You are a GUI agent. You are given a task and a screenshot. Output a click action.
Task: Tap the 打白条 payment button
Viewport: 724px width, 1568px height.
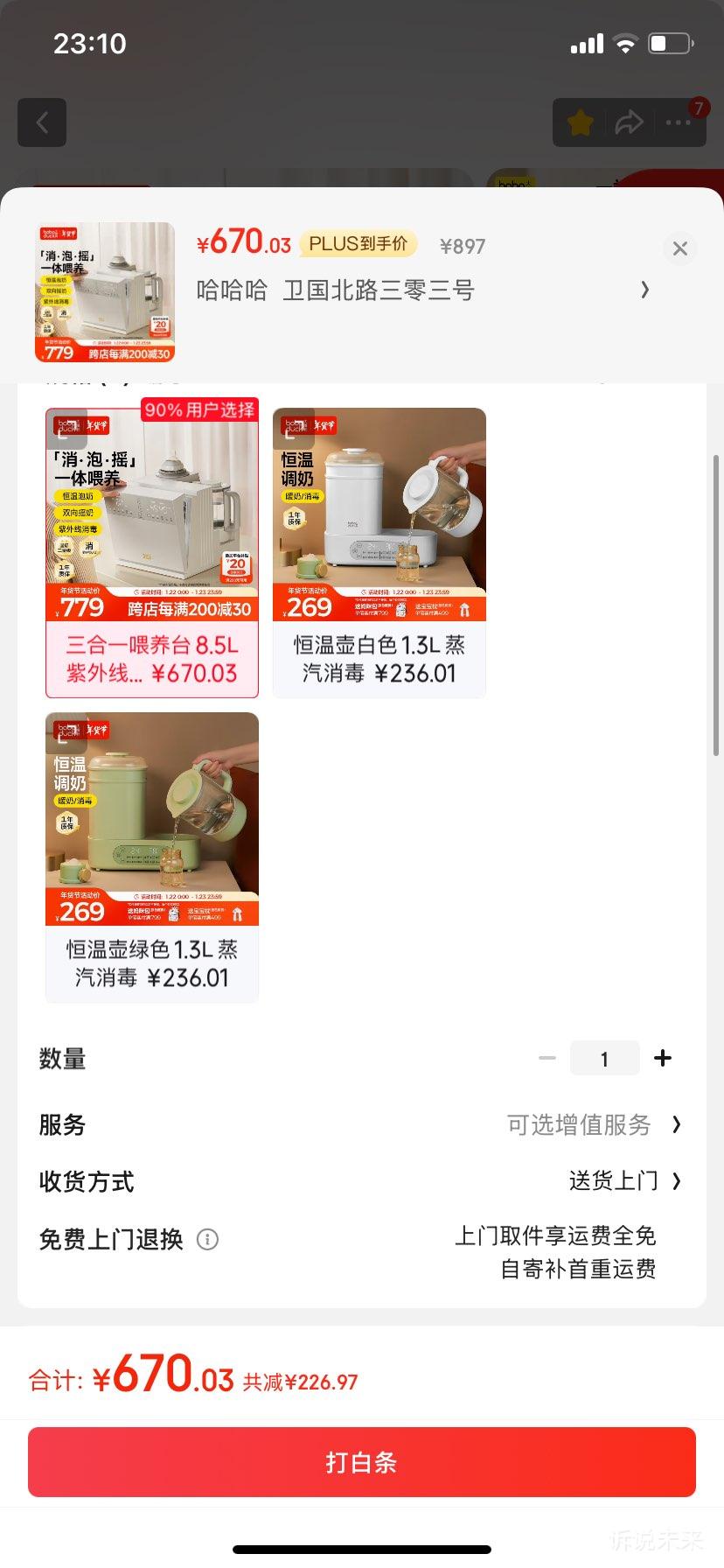[362, 1461]
